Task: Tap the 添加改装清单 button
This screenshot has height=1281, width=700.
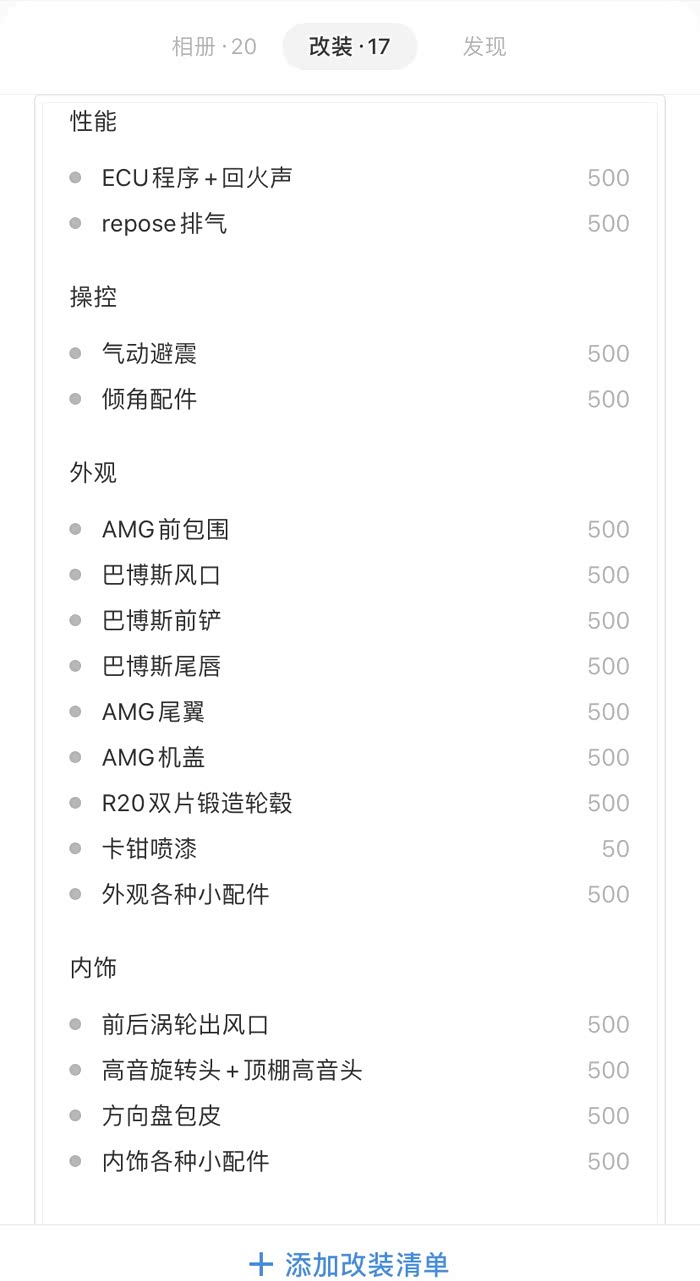Action: pyautogui.click(x=350, y=1264)
